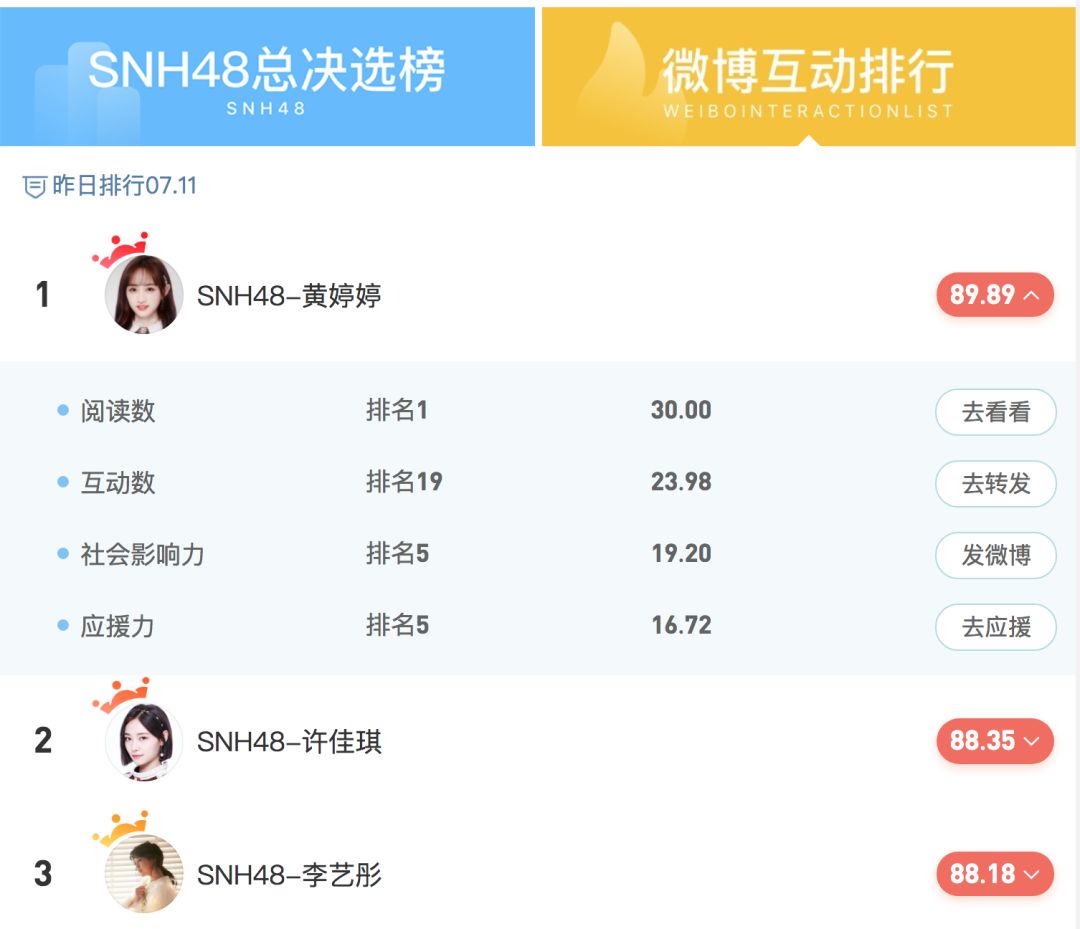Image resolution: width=1080 pixels, height=929 pixels.
Task: Expand the 88.18 score for 李艺彤
Action: click(x=994, y=874)
